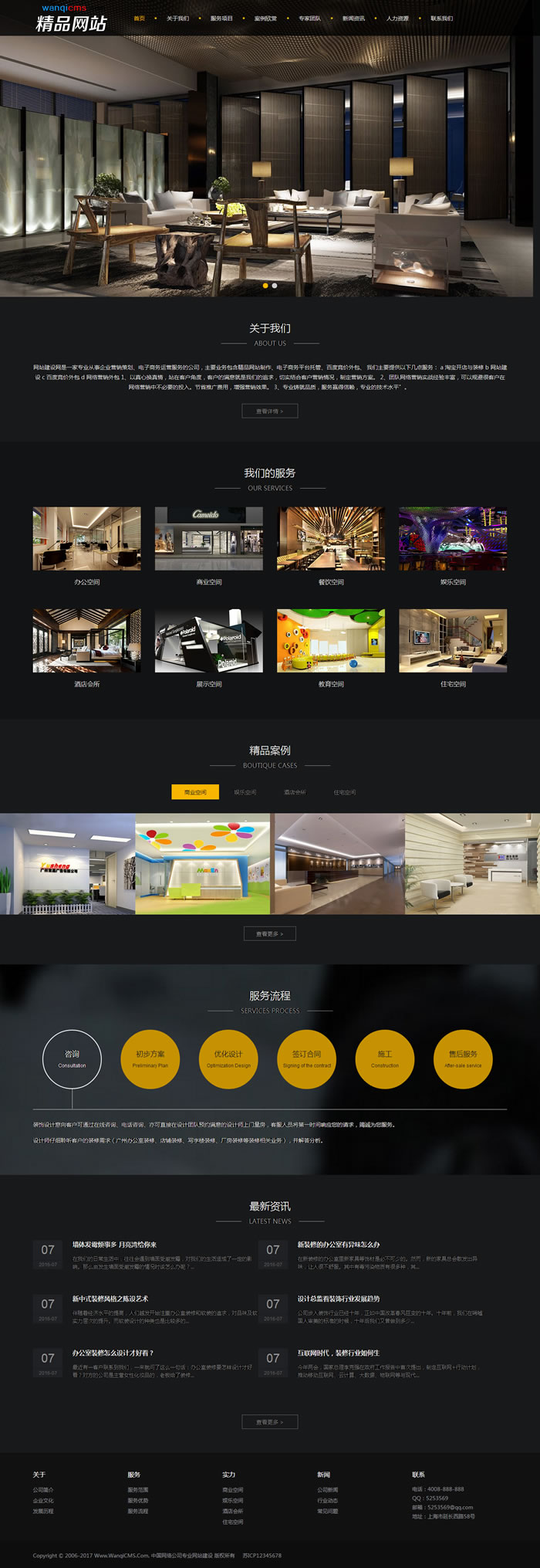Open 案例欣赏 from the top menu

coord(265,19)
